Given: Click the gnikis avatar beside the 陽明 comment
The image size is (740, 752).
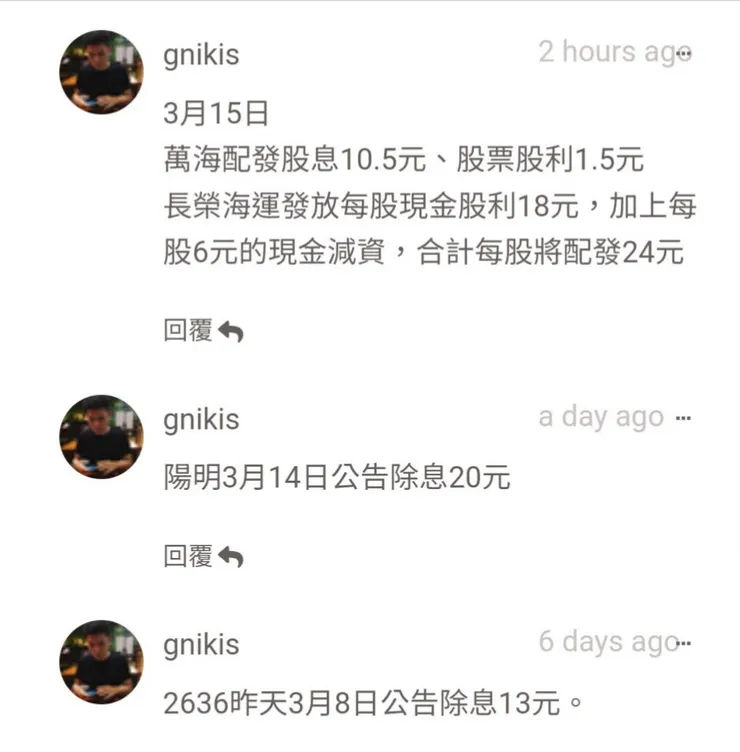Looking at the screenshot, I should 100,437.
